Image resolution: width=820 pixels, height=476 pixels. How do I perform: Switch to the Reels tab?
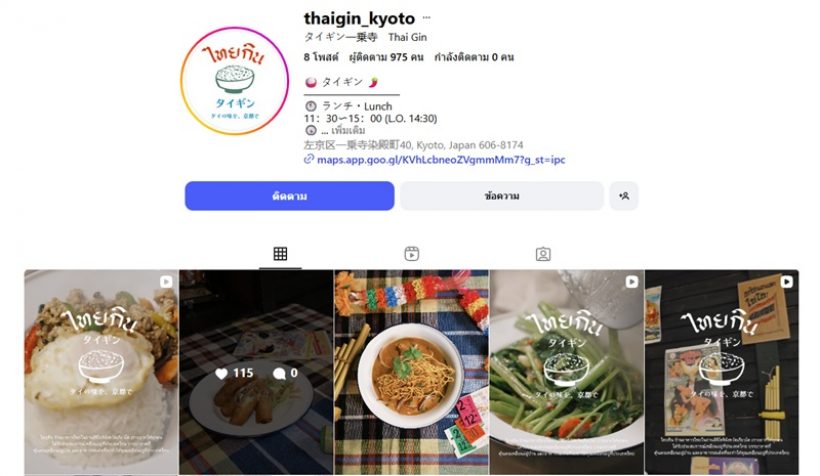pyautogui.click(x=411, y=254)
